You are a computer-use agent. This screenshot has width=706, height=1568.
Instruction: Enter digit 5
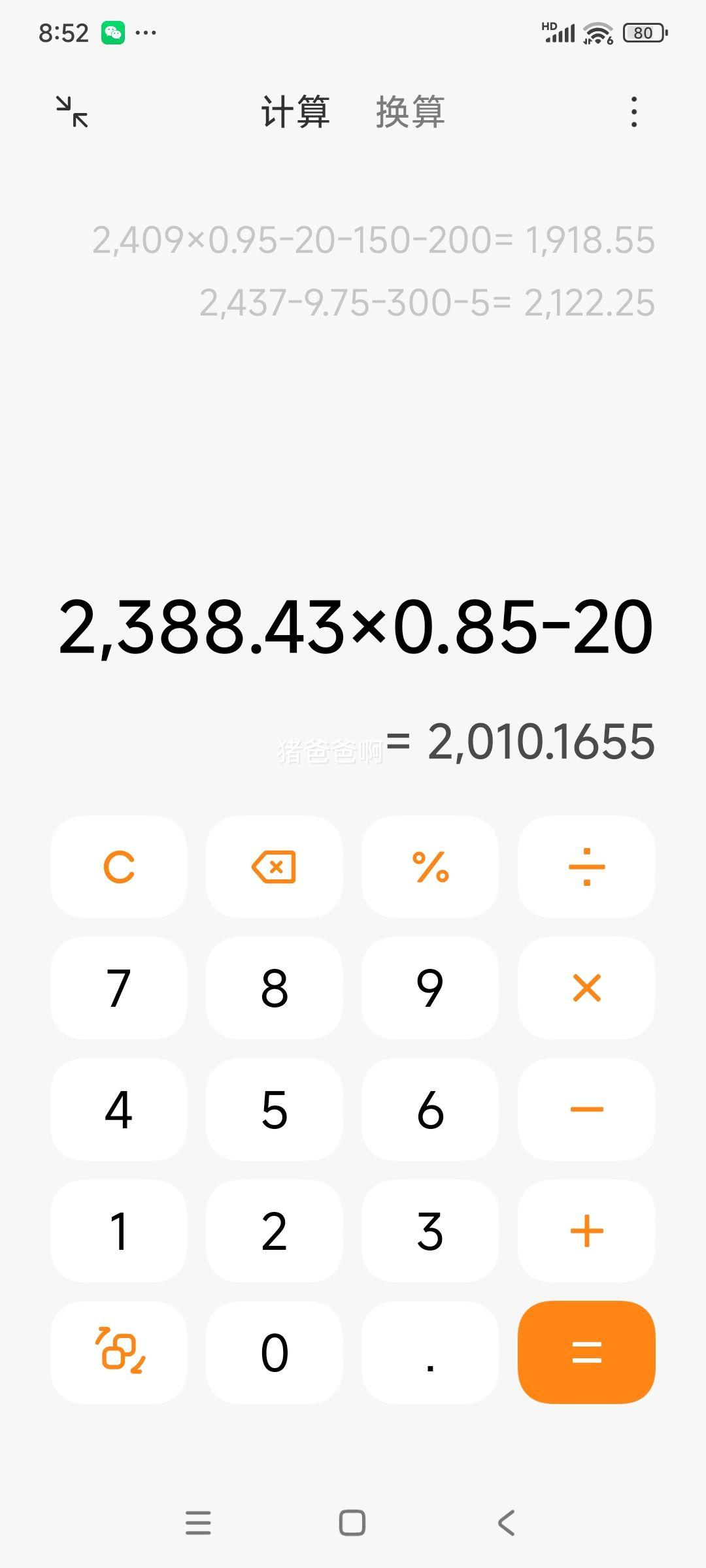tap(275, 1109)
